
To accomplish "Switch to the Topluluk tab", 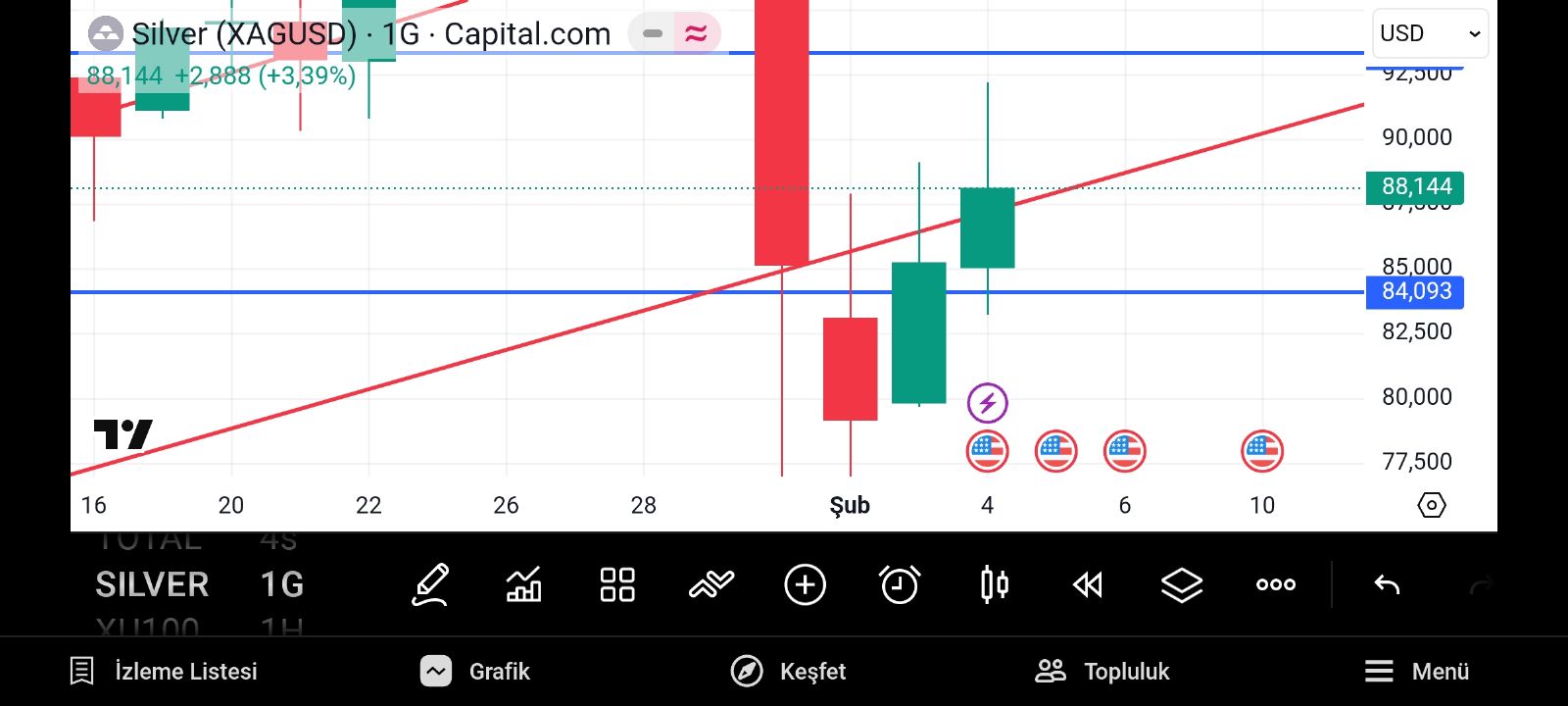I will 1102,672.
